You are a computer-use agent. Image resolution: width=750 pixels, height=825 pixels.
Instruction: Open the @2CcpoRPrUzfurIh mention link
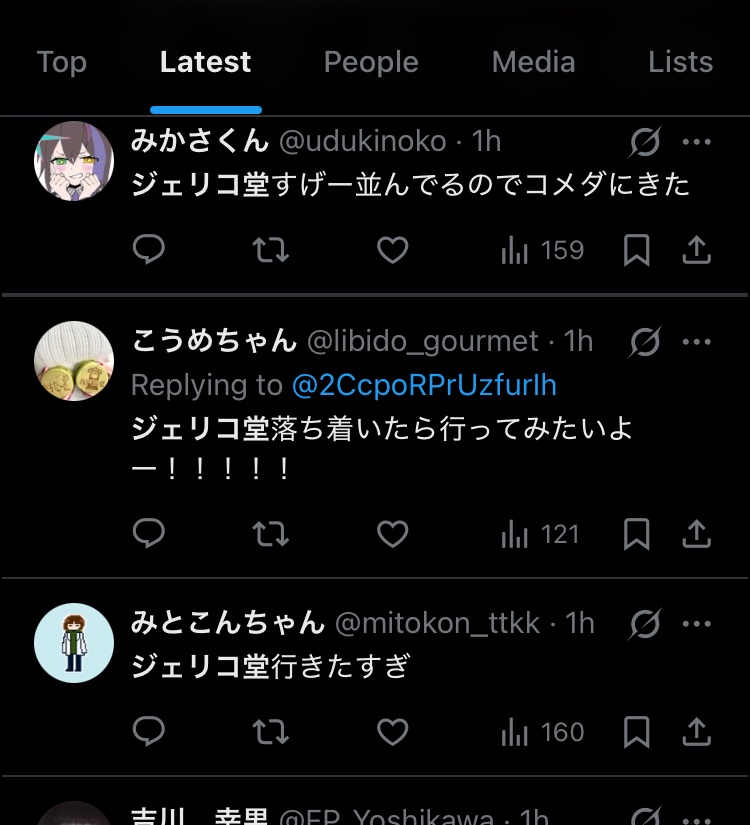pos(424,385)
